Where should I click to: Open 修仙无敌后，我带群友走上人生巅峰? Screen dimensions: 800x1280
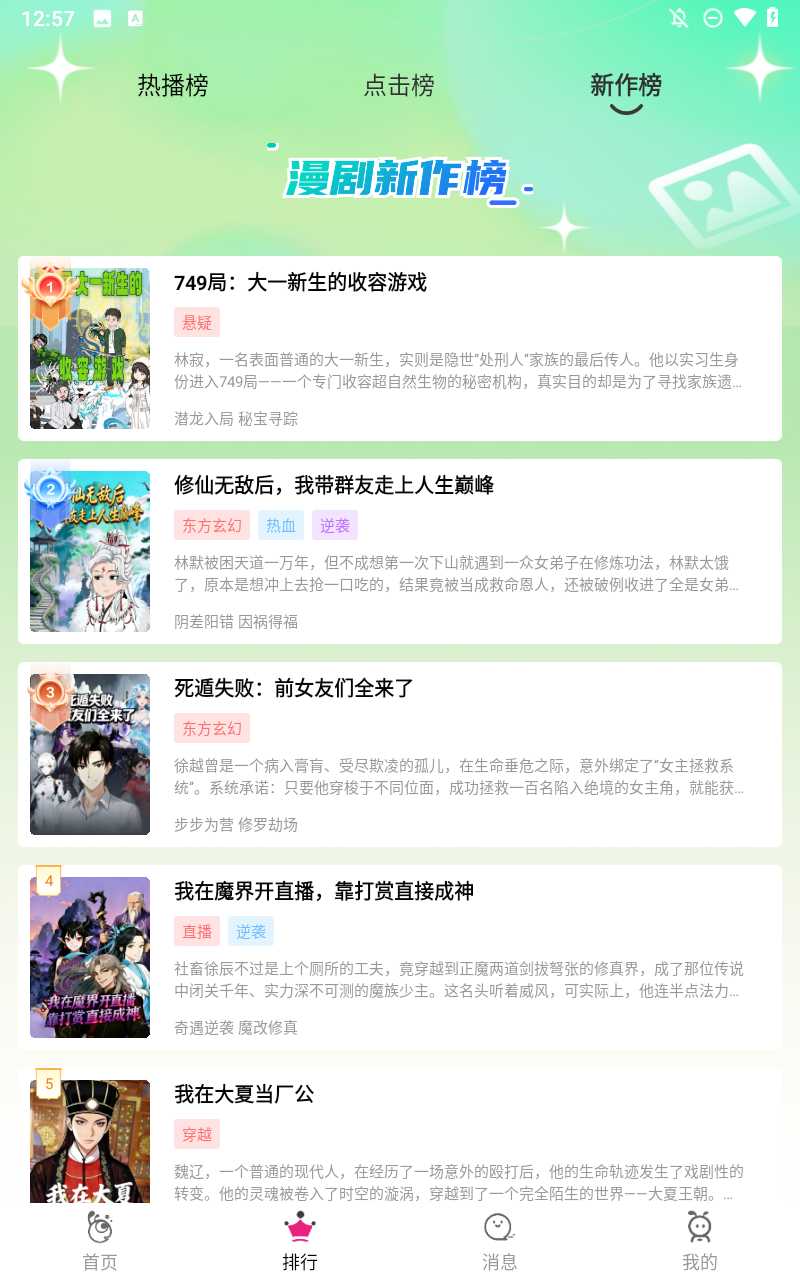coord(400,551)
